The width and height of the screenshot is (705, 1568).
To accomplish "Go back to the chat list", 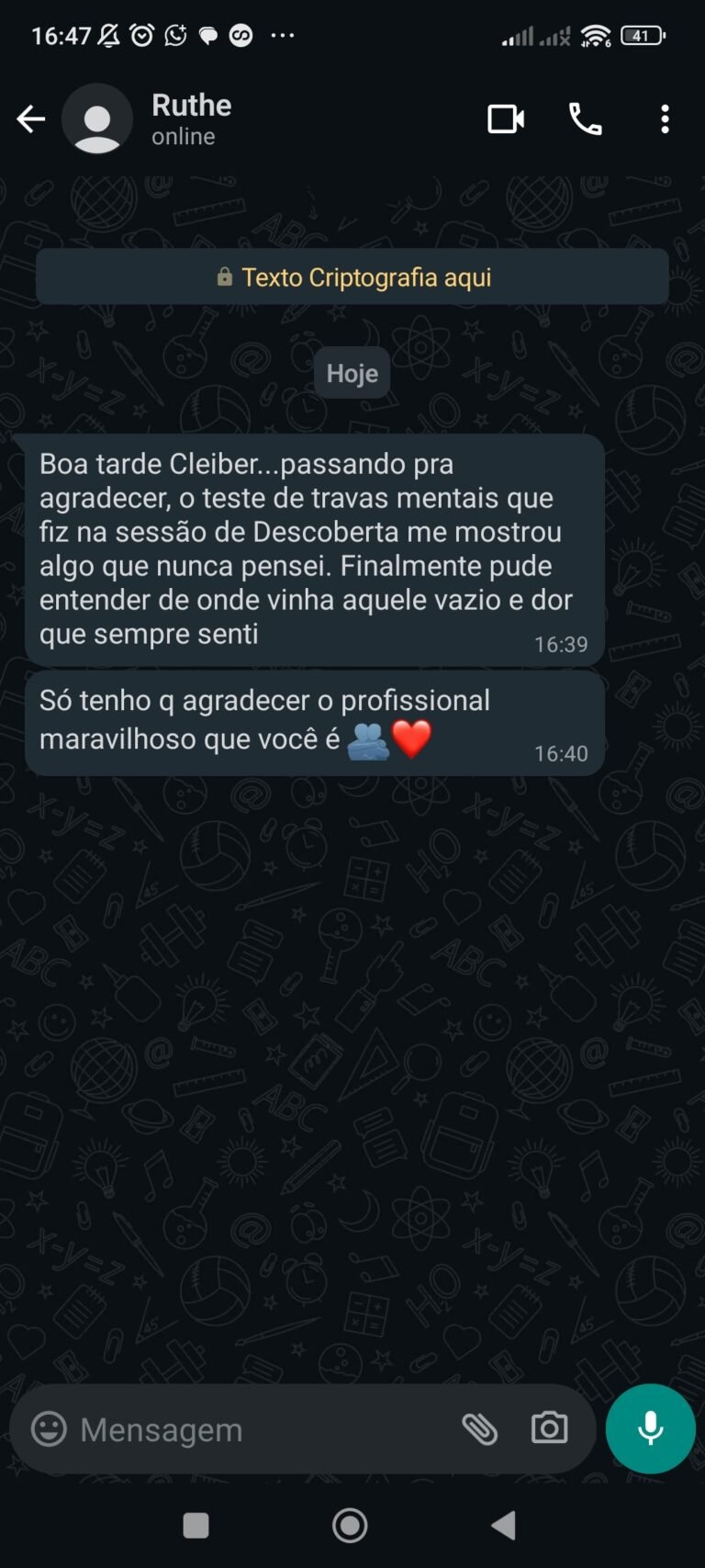I will point(30,118).
